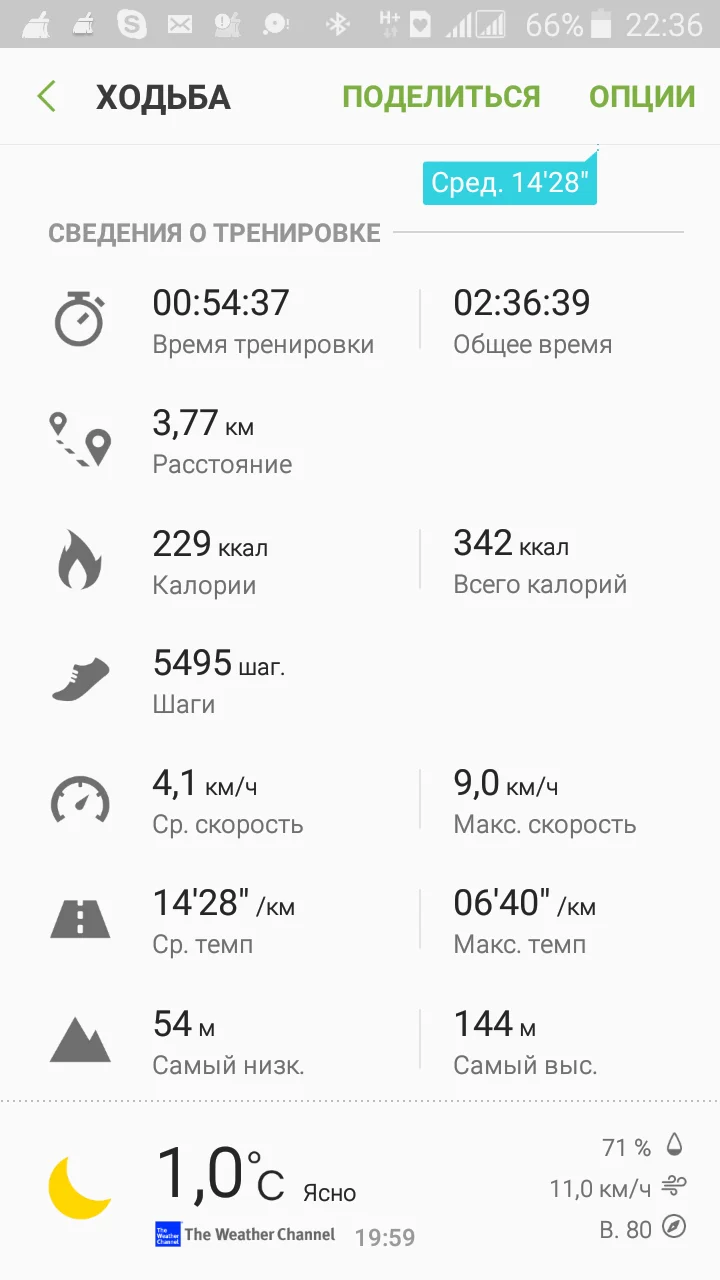Screen dimensions: 720x1280
Task: Tap ПОДЕЛИТЬСЯ to share the workout
Action: coord(441,97)
